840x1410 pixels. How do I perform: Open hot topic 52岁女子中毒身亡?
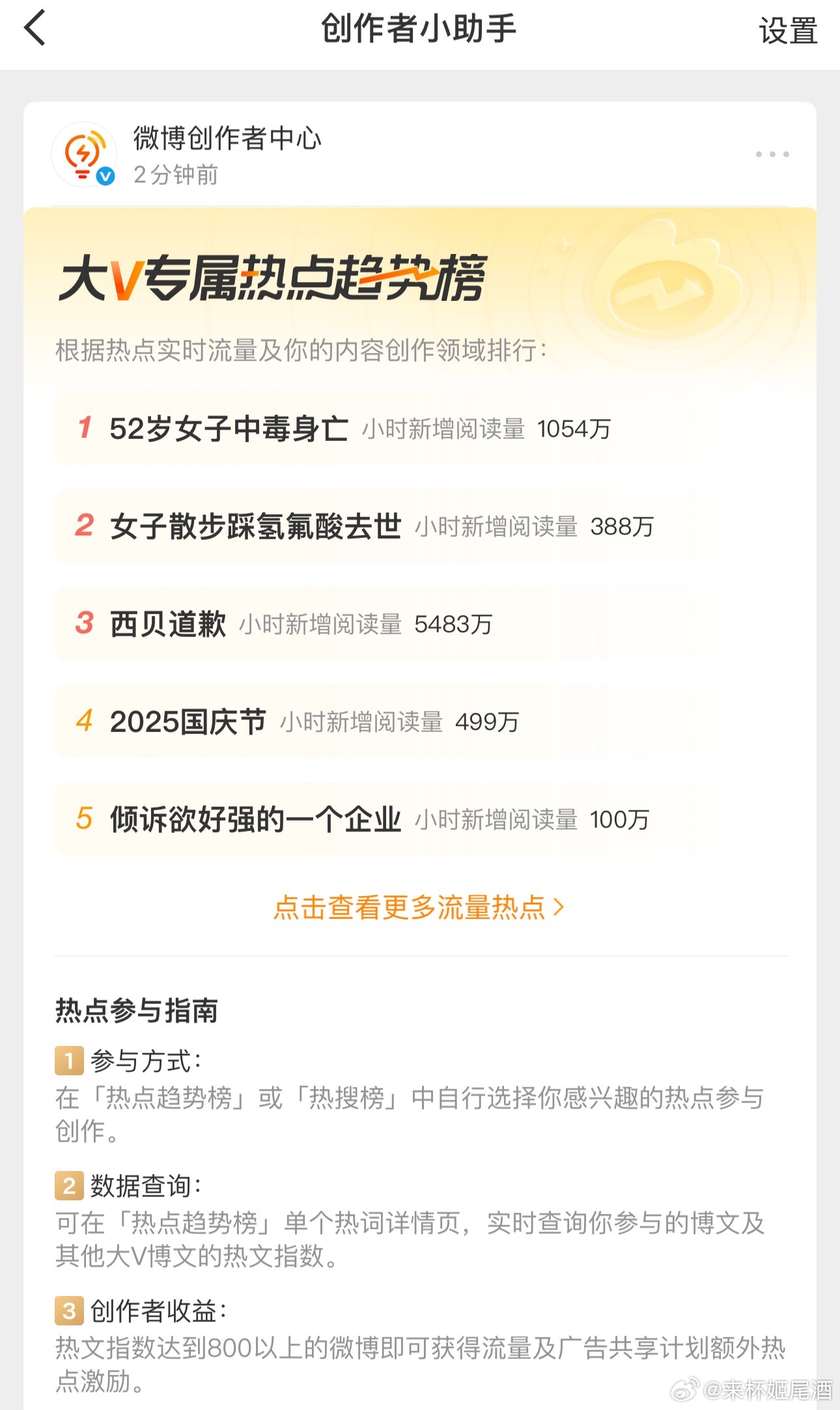(229, 429)
